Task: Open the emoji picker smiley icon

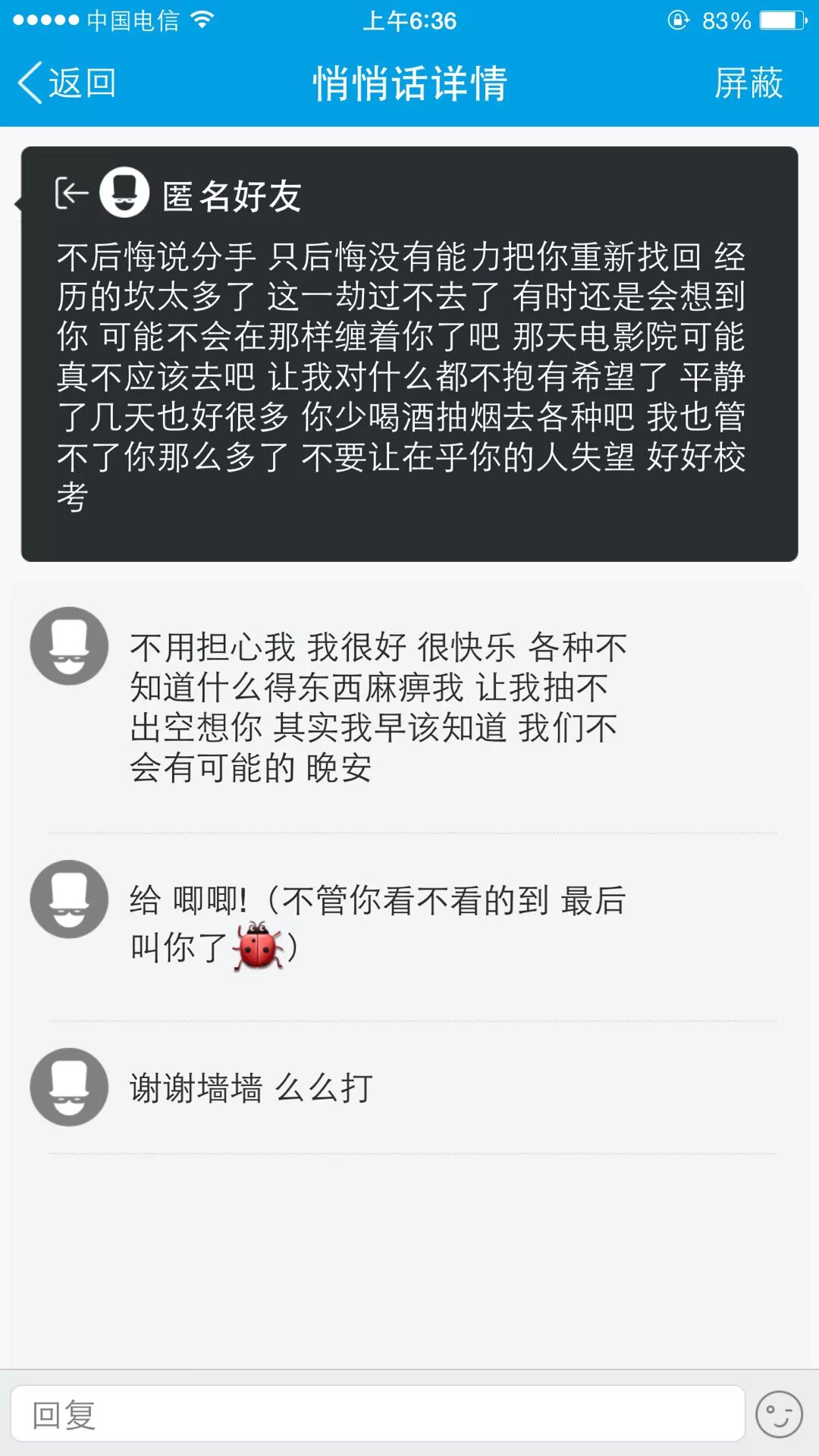Action: click(x=779, y=1414)
